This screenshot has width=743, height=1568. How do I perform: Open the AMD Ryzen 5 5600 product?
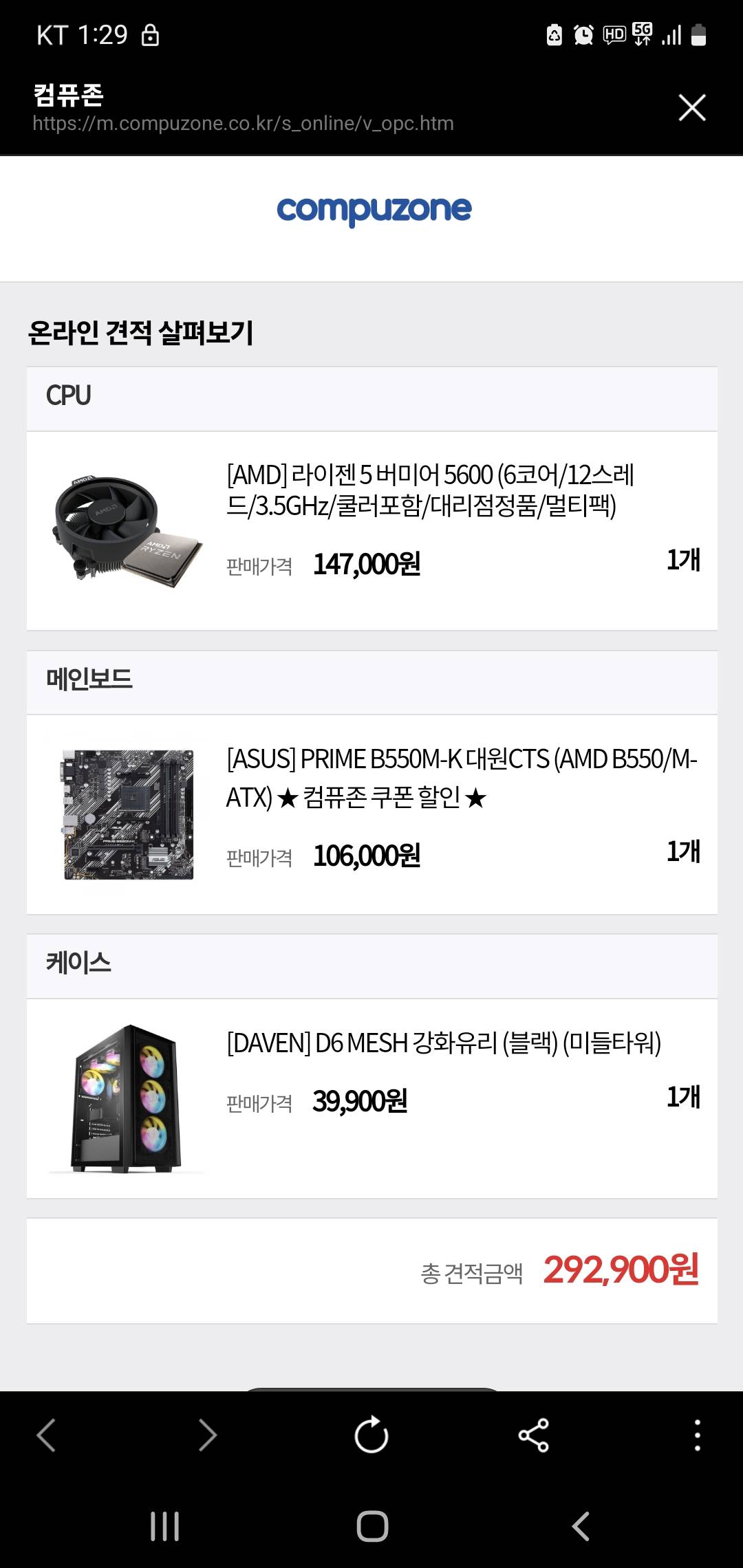click(430, 490)
